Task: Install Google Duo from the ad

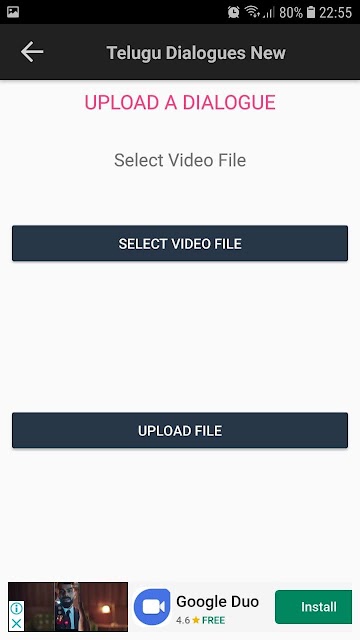Action: [x=313, y=607]
